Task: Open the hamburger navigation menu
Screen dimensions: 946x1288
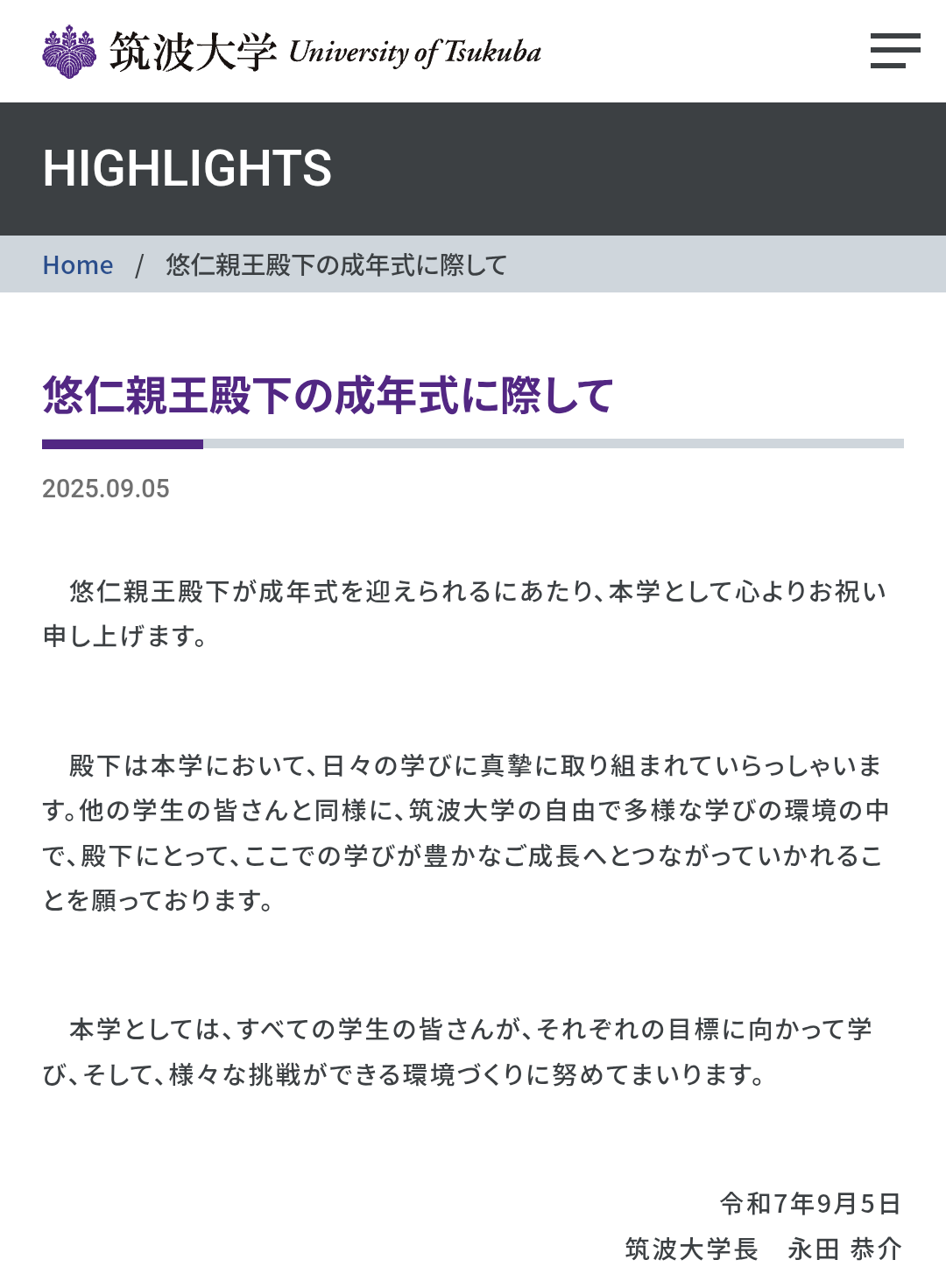Action: 895,51
